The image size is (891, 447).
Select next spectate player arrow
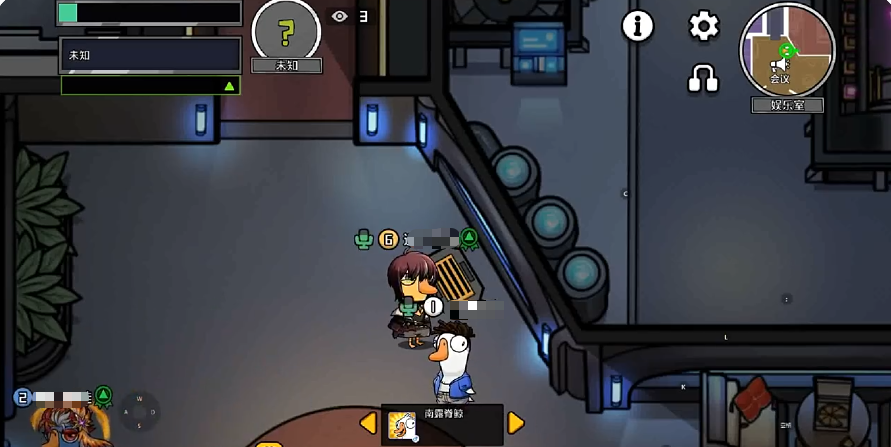(x=516, y=423)
